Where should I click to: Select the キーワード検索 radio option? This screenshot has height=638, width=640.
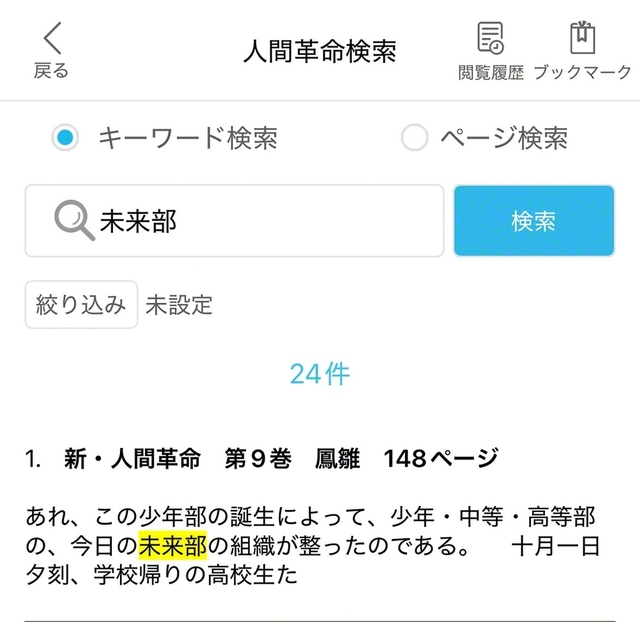click(x=65, y=138)
